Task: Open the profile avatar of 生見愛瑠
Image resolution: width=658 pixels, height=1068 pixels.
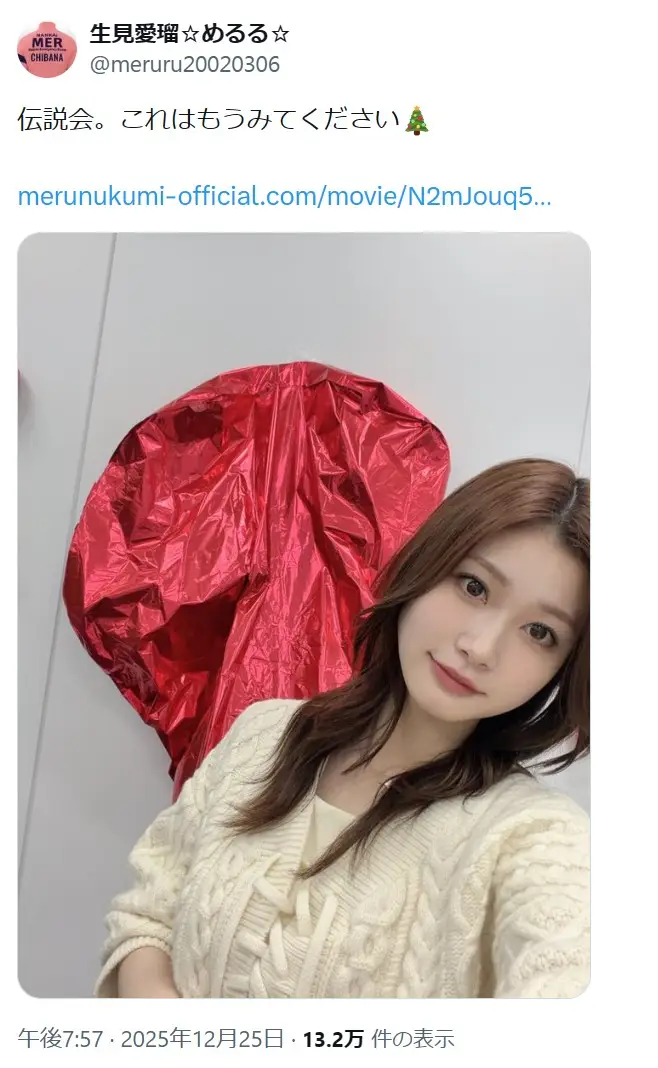Action: [x=46, y=48]
